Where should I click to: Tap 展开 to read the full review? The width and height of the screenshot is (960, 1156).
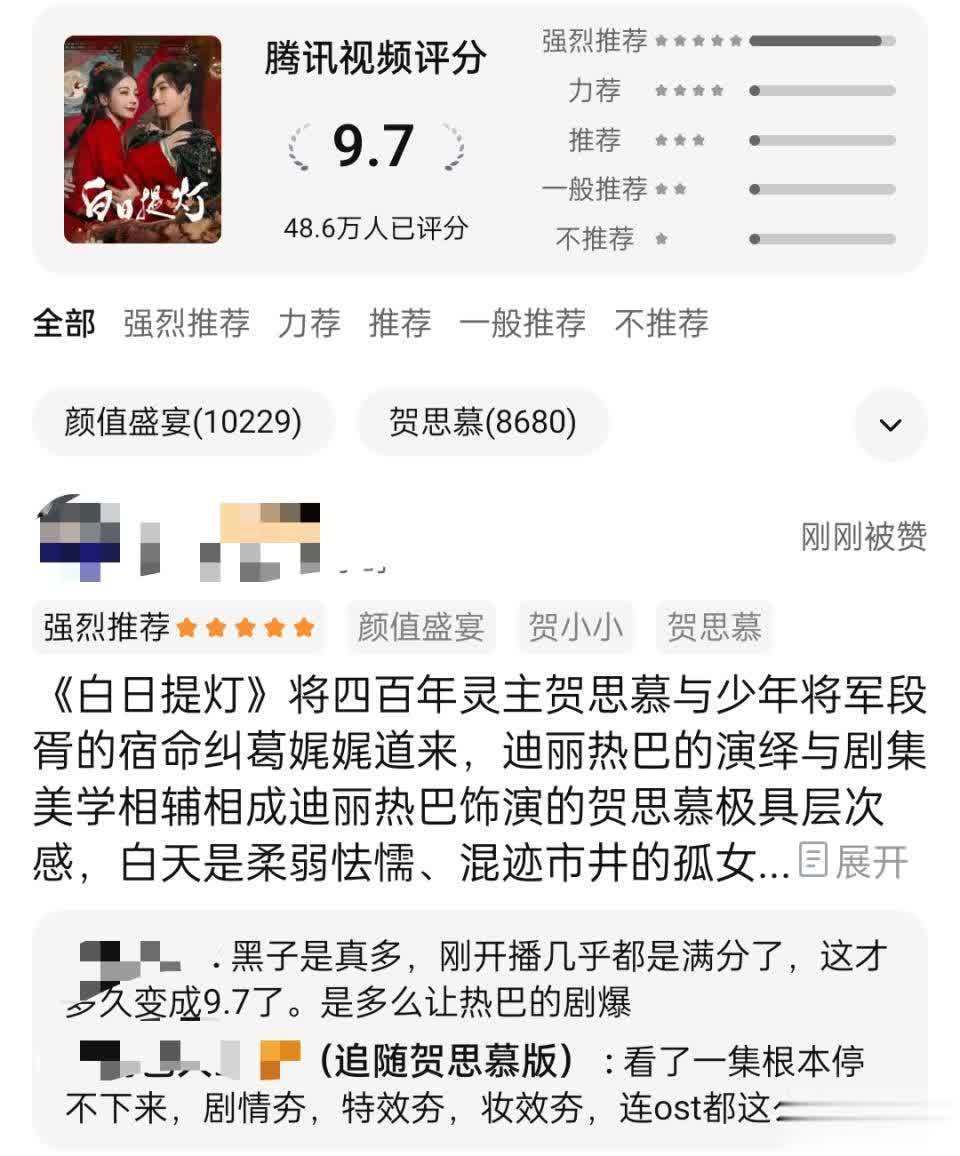(856, 861)
